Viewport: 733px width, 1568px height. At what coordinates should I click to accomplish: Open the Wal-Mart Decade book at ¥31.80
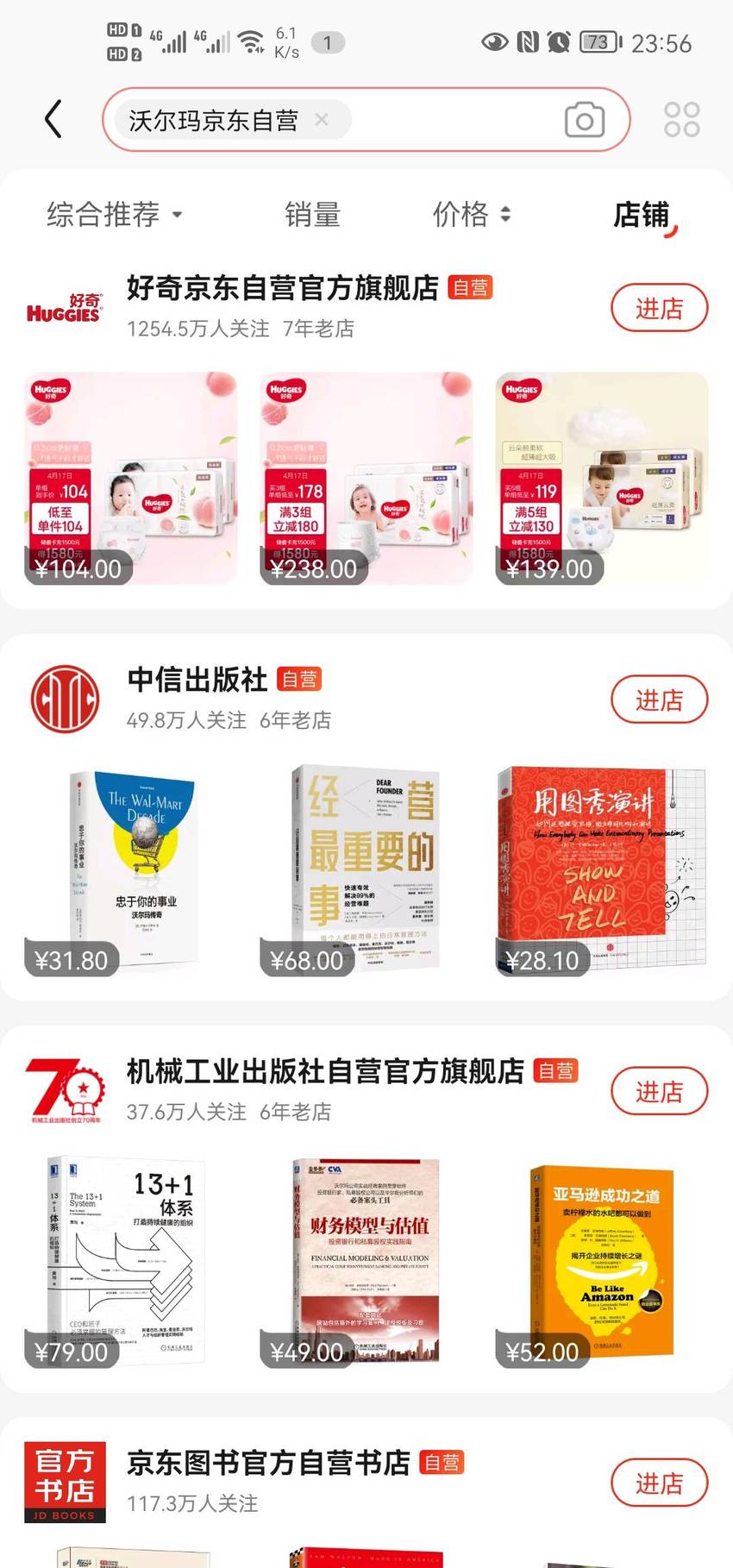pyautogui.click(x=131, y=869)
